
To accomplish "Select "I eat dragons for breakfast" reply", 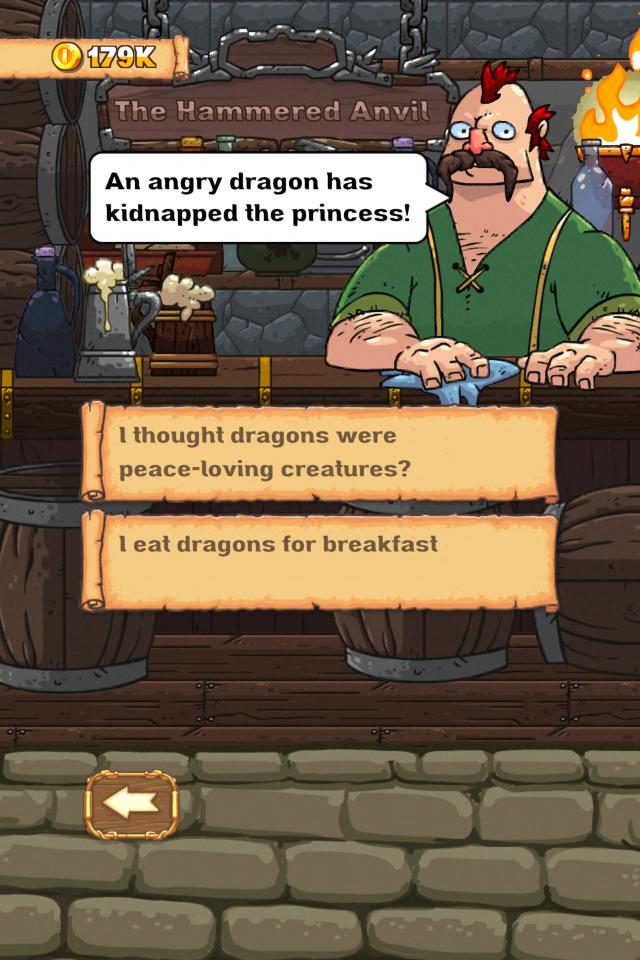I will pos(320,560).
